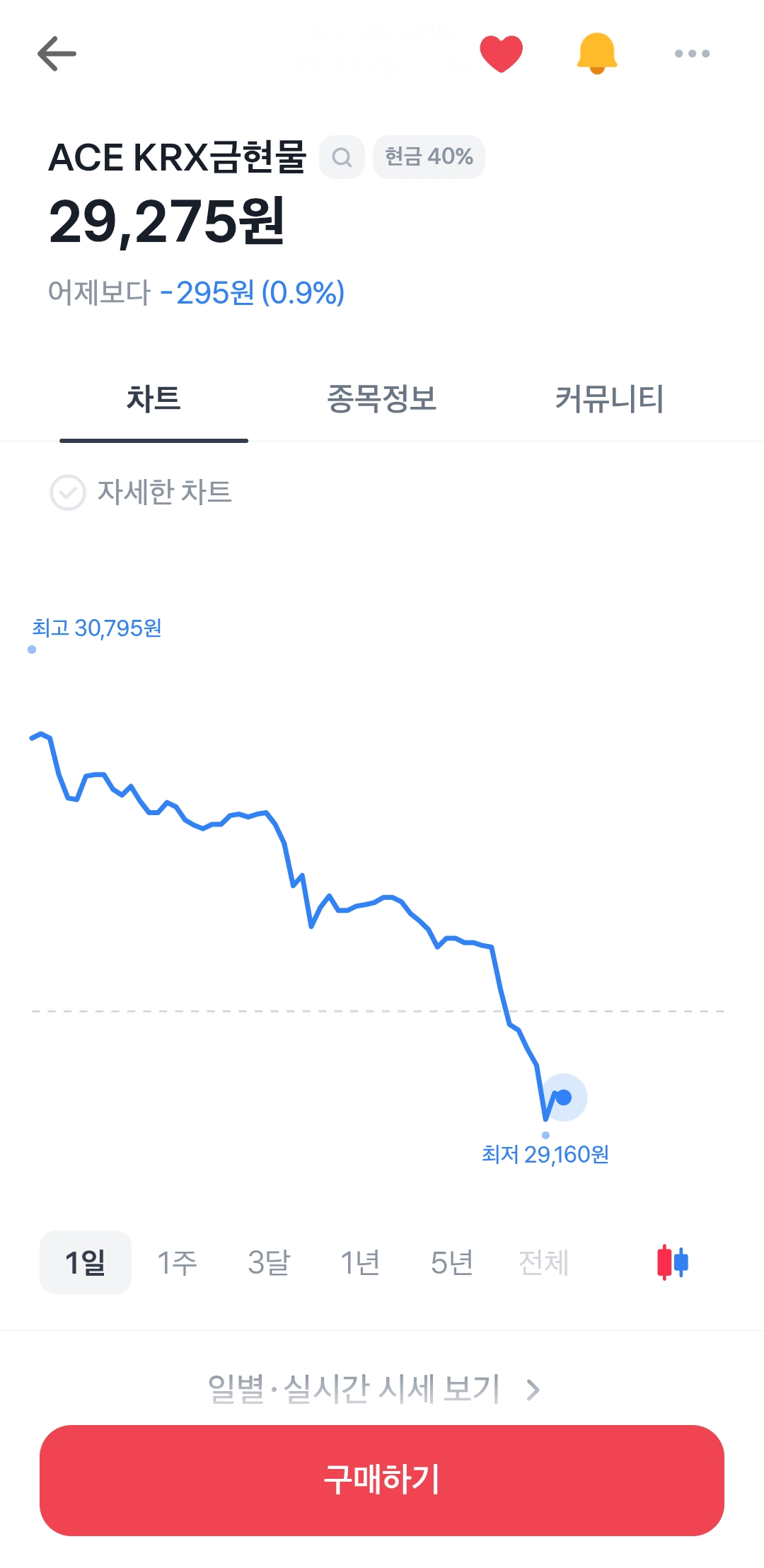Tap the red 구매하기 button
764x1568 pixels.
pyautogui.click(x=382, y=1480)
